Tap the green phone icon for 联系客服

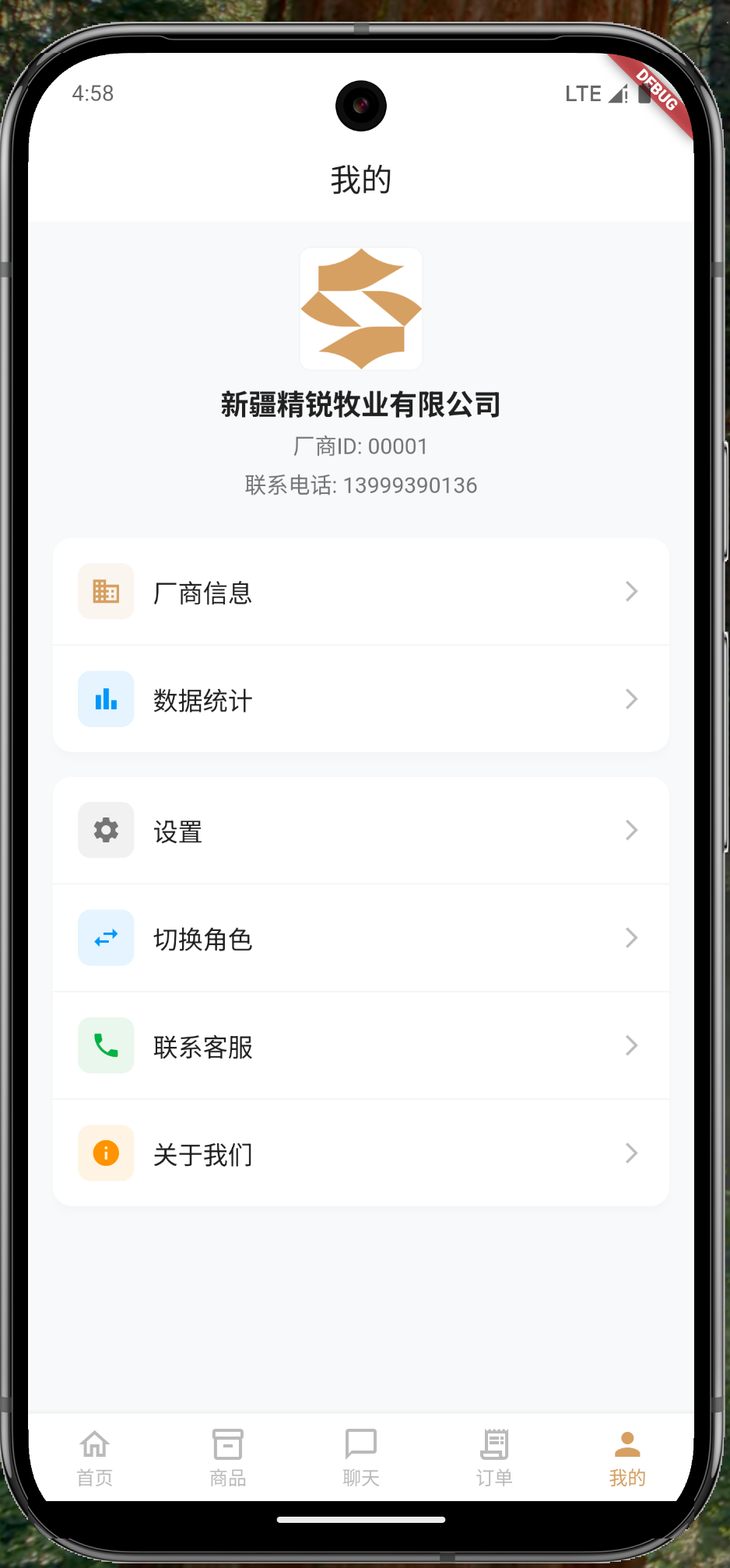(x=105, y=1045)
